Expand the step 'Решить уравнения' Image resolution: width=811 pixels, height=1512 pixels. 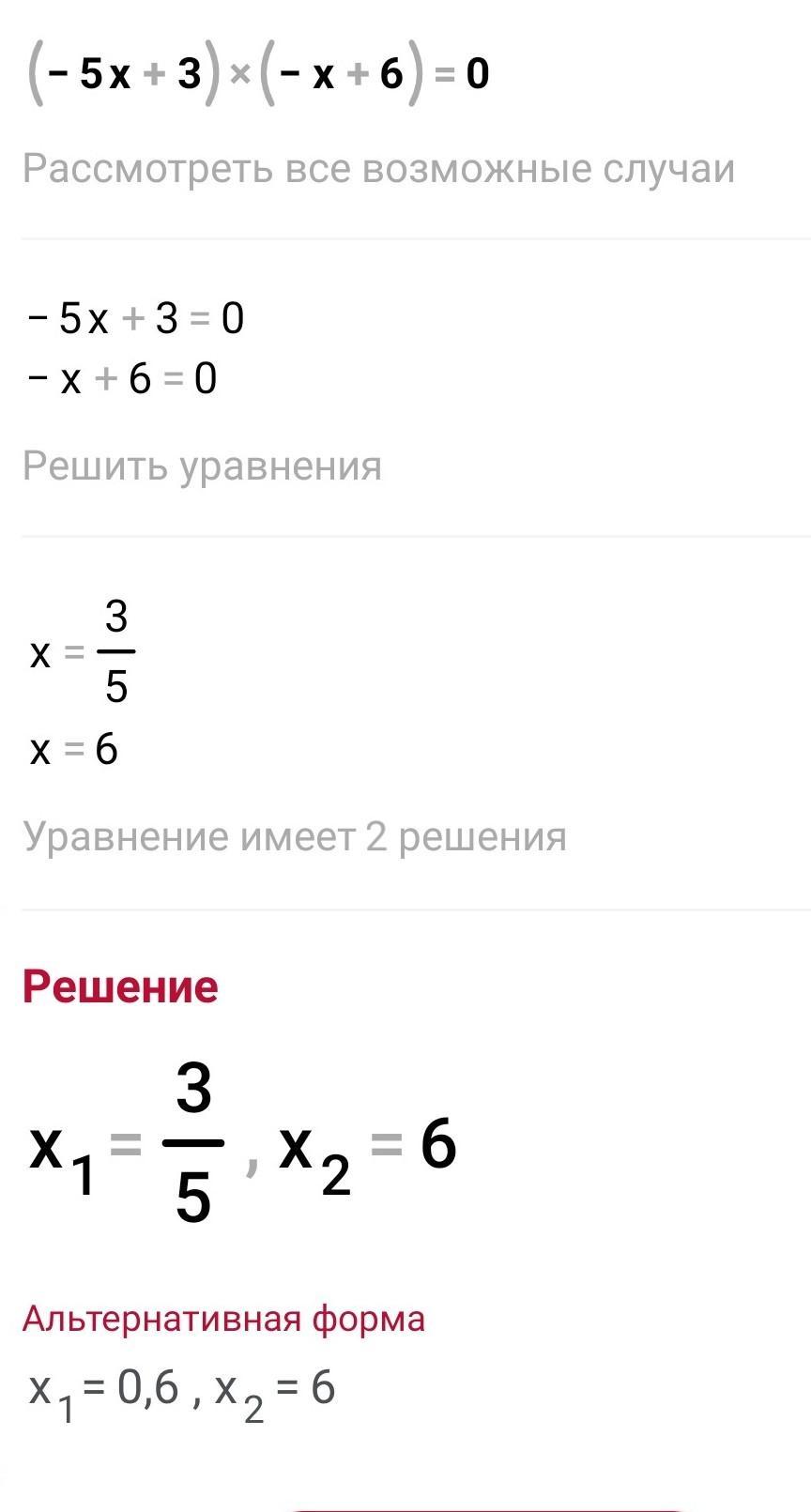pyautogui.click(x=202, y=466)
